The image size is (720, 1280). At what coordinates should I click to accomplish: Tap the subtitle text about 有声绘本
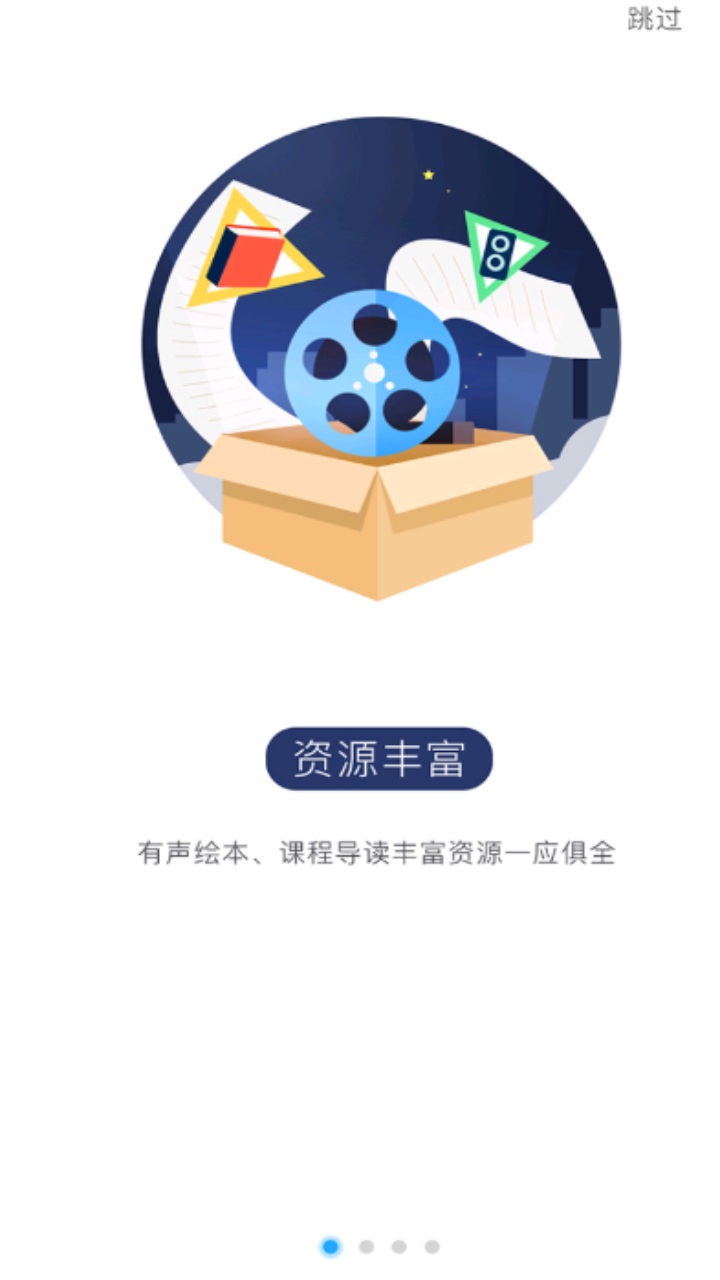click(x=377, y=855)
